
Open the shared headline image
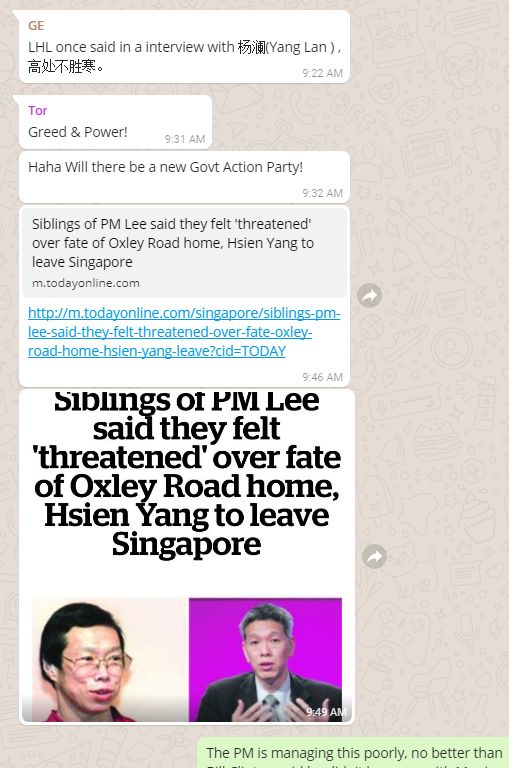[187, 556]
